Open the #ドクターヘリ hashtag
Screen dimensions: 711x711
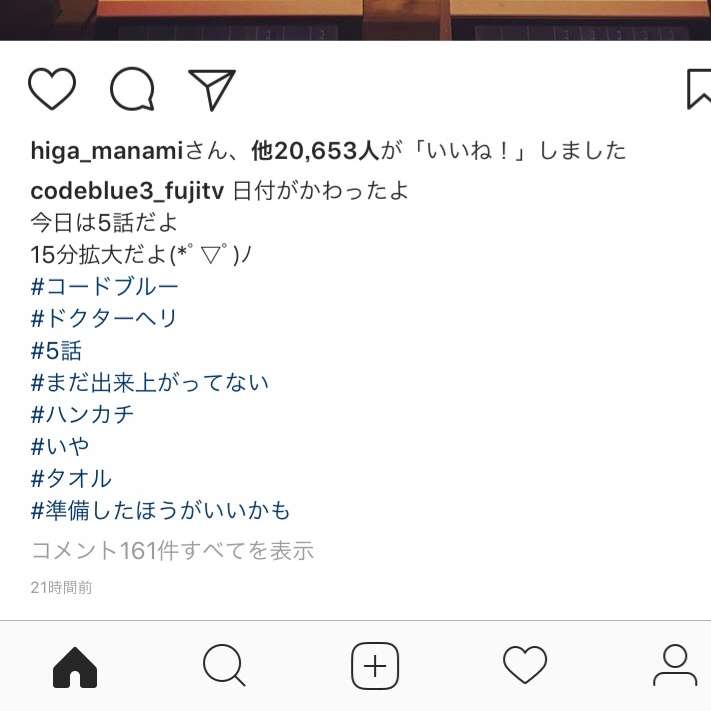point(105,319)
